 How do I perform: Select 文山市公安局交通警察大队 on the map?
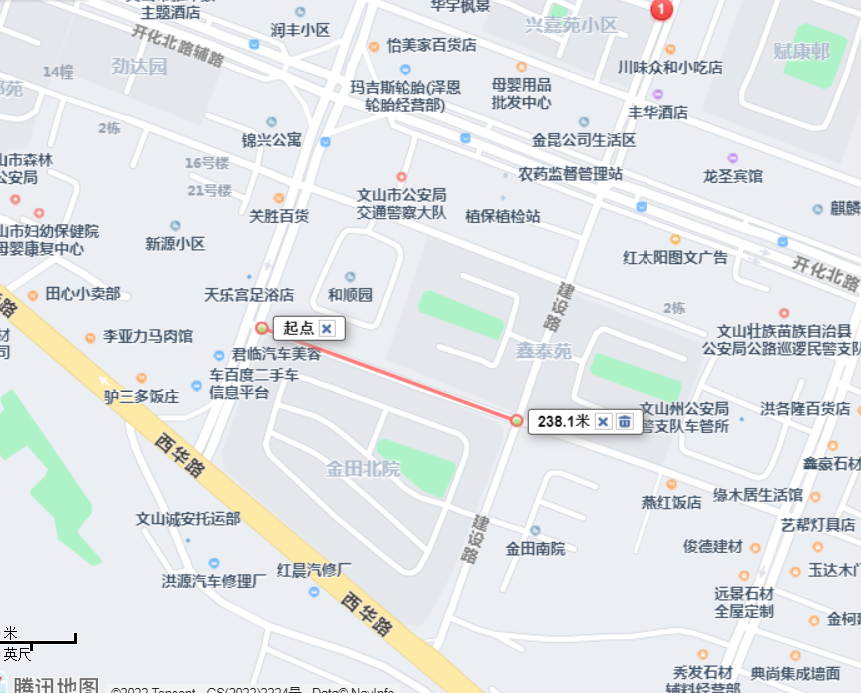tap(402, 177)
